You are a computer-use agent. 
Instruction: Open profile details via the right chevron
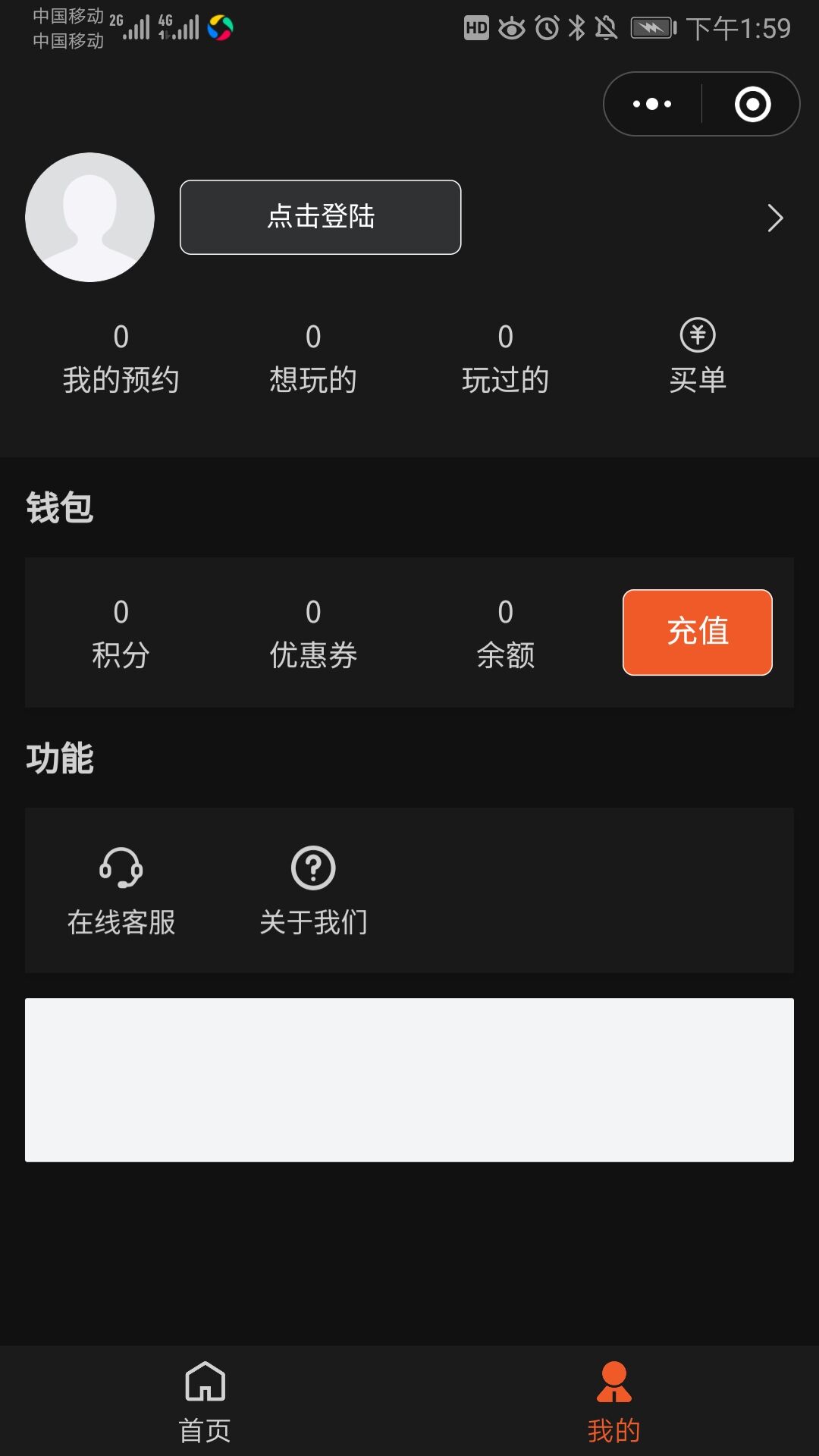point(774,218)
